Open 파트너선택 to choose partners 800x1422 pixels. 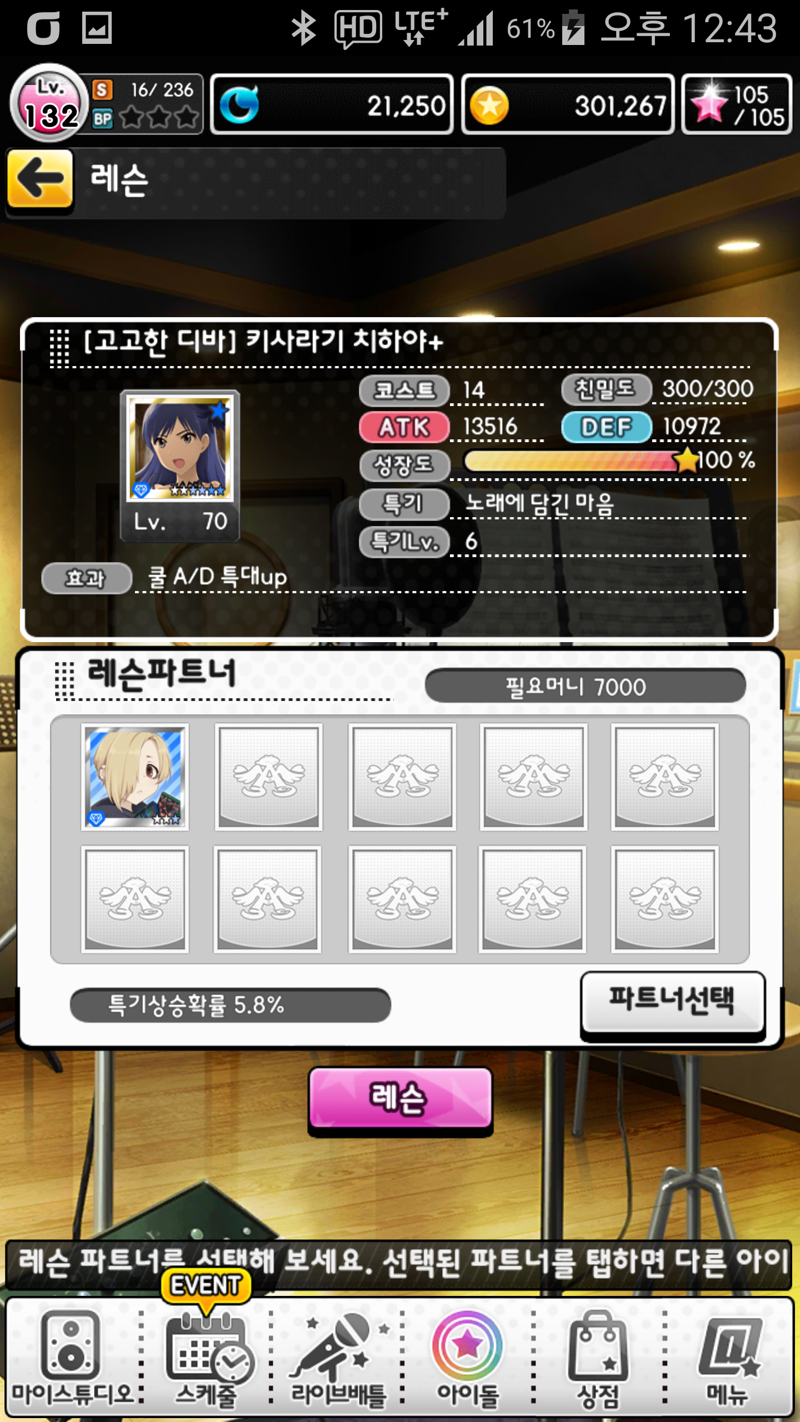(672, 1002)
